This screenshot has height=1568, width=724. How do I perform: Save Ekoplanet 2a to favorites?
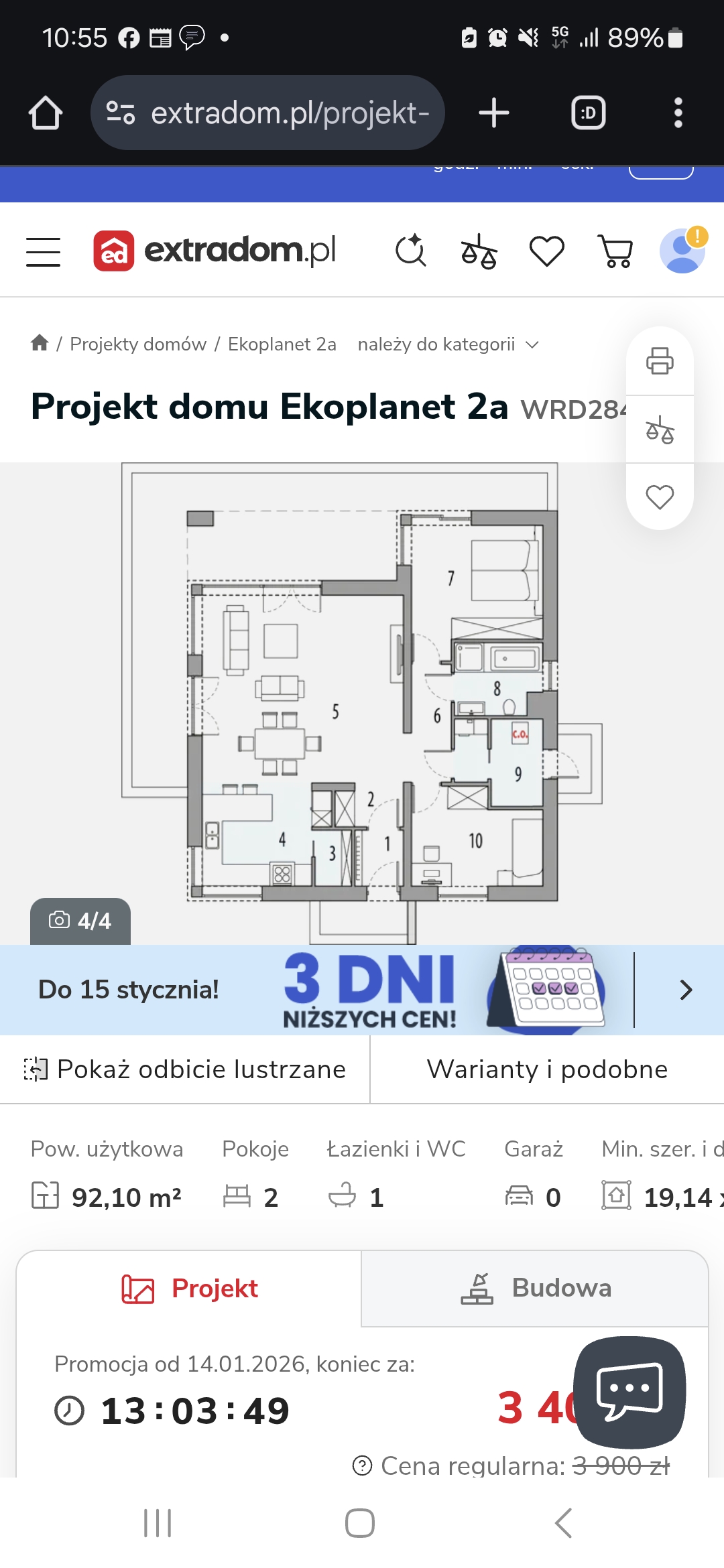pyautogui.click(x=660, y=497)
